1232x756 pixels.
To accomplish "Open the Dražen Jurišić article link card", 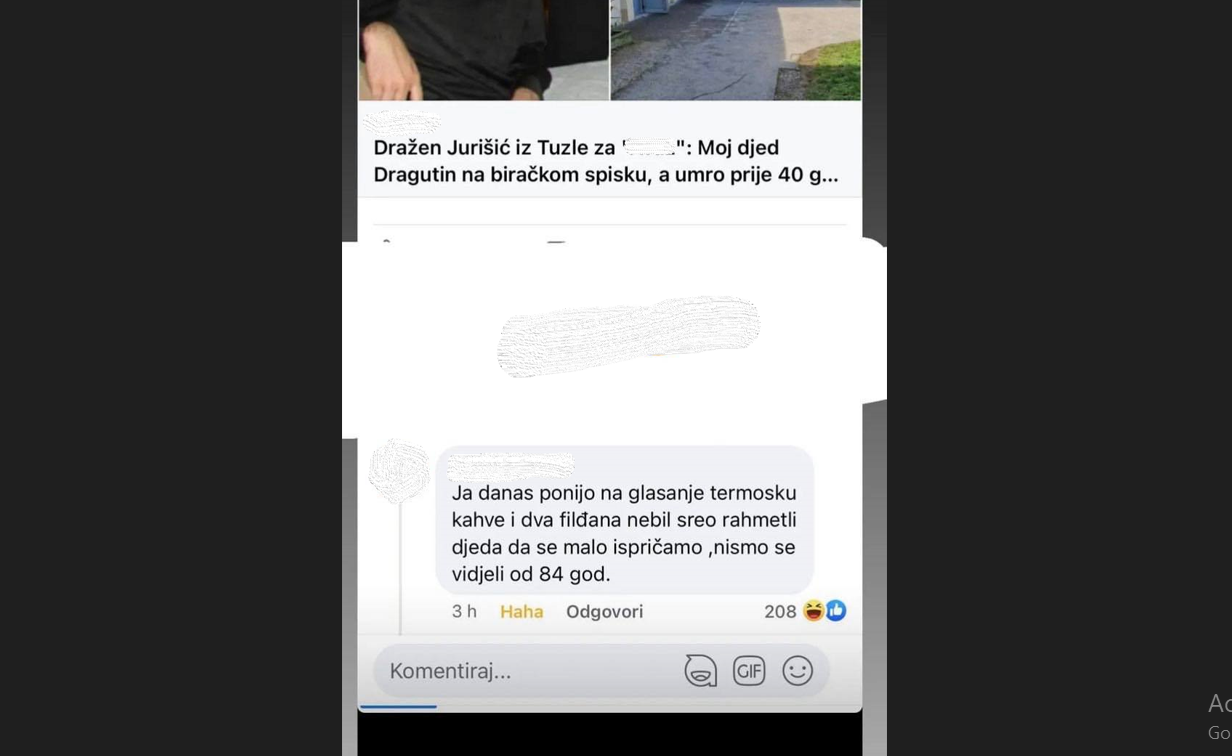I will (x=605, y=161).
